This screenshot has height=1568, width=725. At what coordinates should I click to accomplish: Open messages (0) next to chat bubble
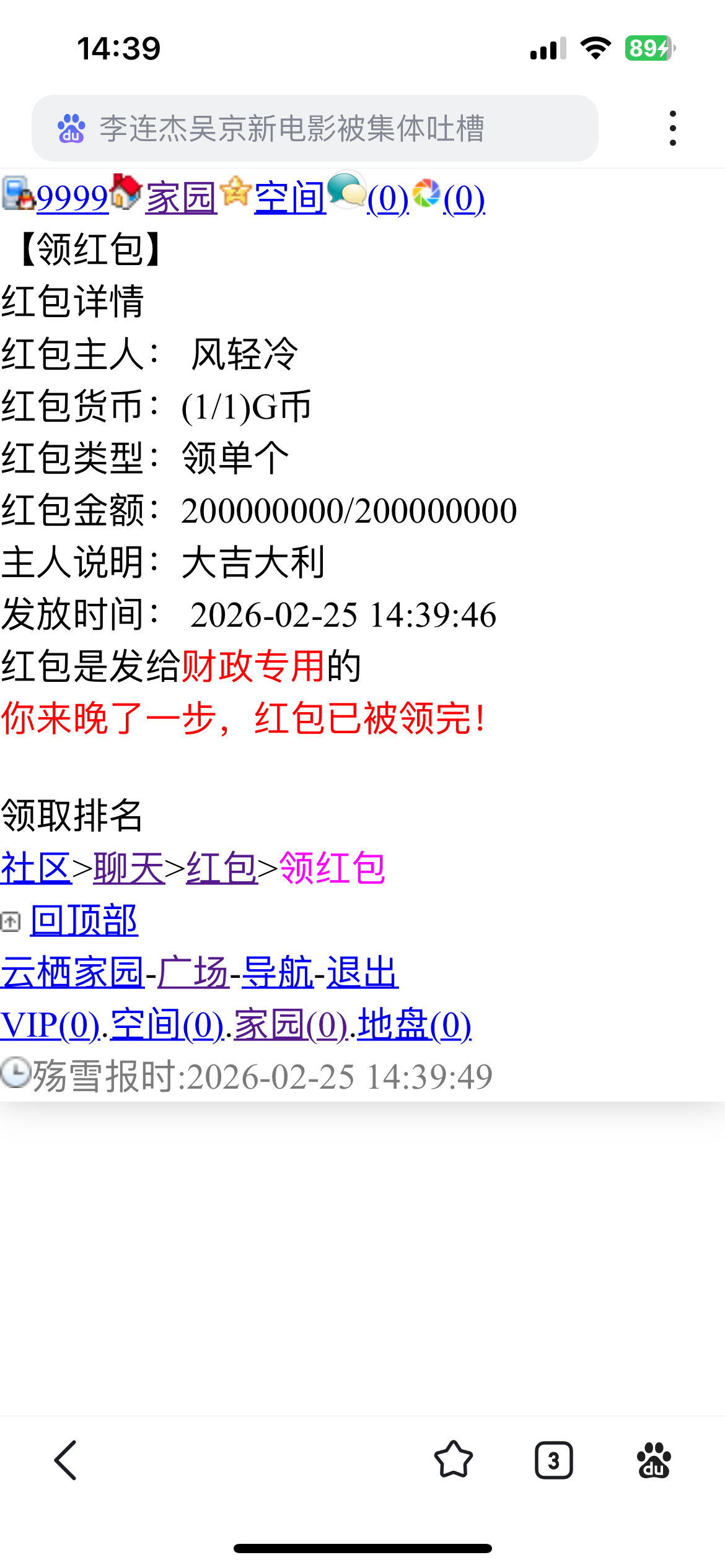[x=388, y=198]
